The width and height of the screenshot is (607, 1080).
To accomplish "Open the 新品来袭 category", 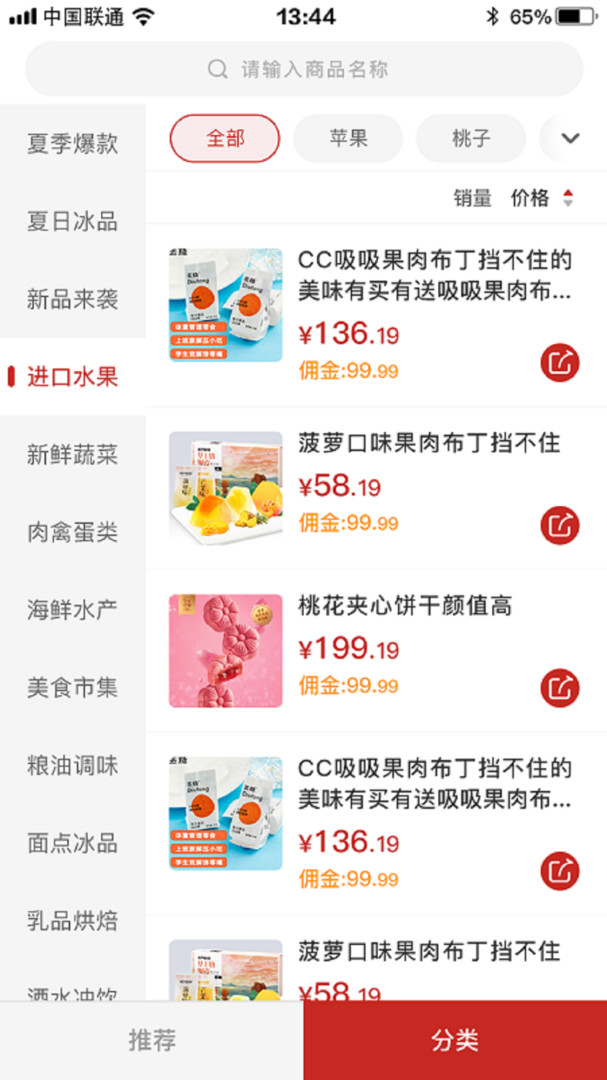I will (73, 299).
